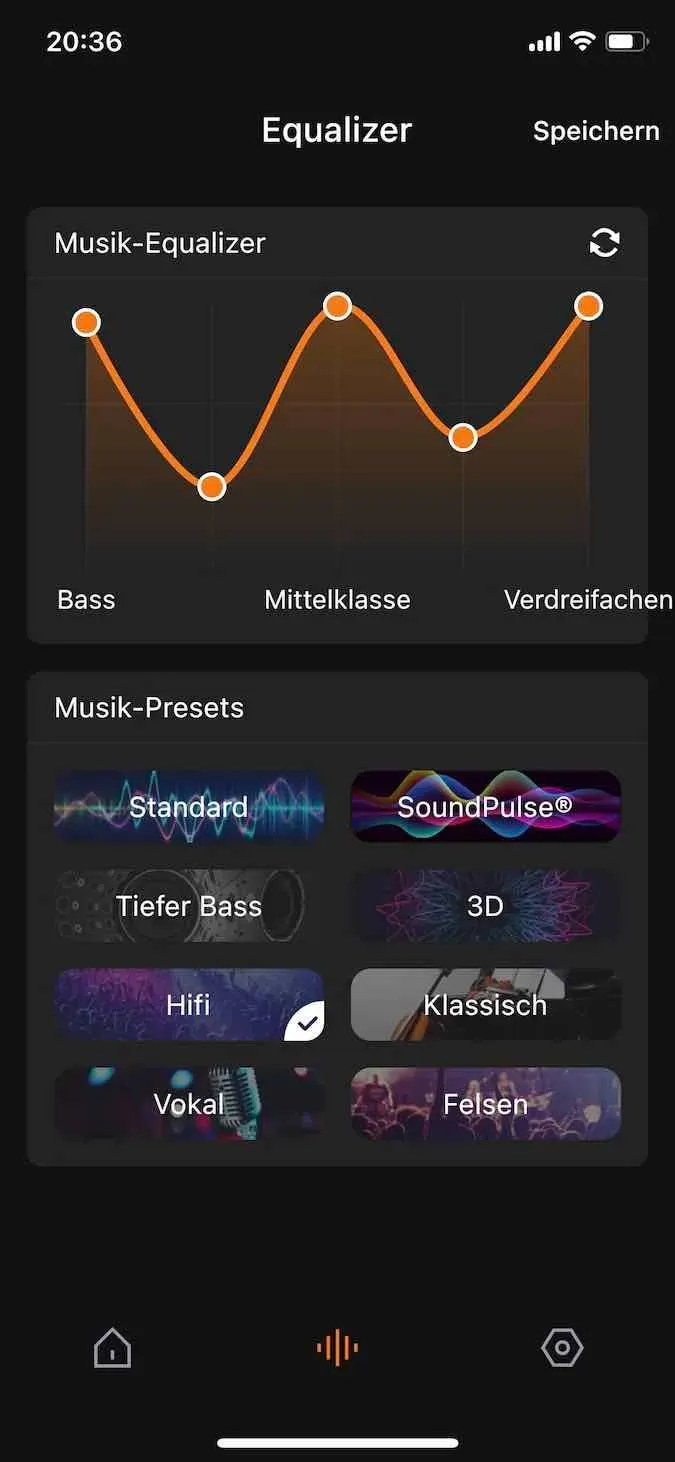Choose the SoundPulse® preset
This screenshot has width=675, height=1462.
point(486,807)
